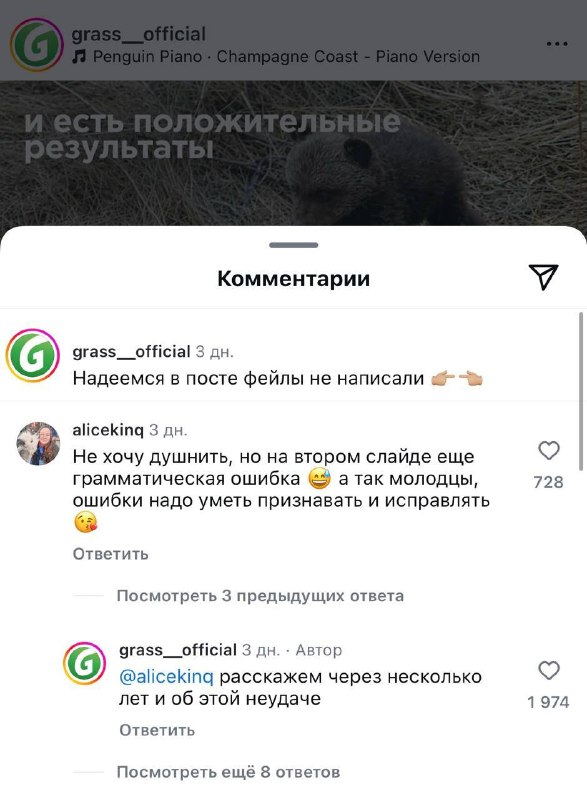Open the three-dot overflow menu
The image size is (587, 800).
tap(556, 44)
